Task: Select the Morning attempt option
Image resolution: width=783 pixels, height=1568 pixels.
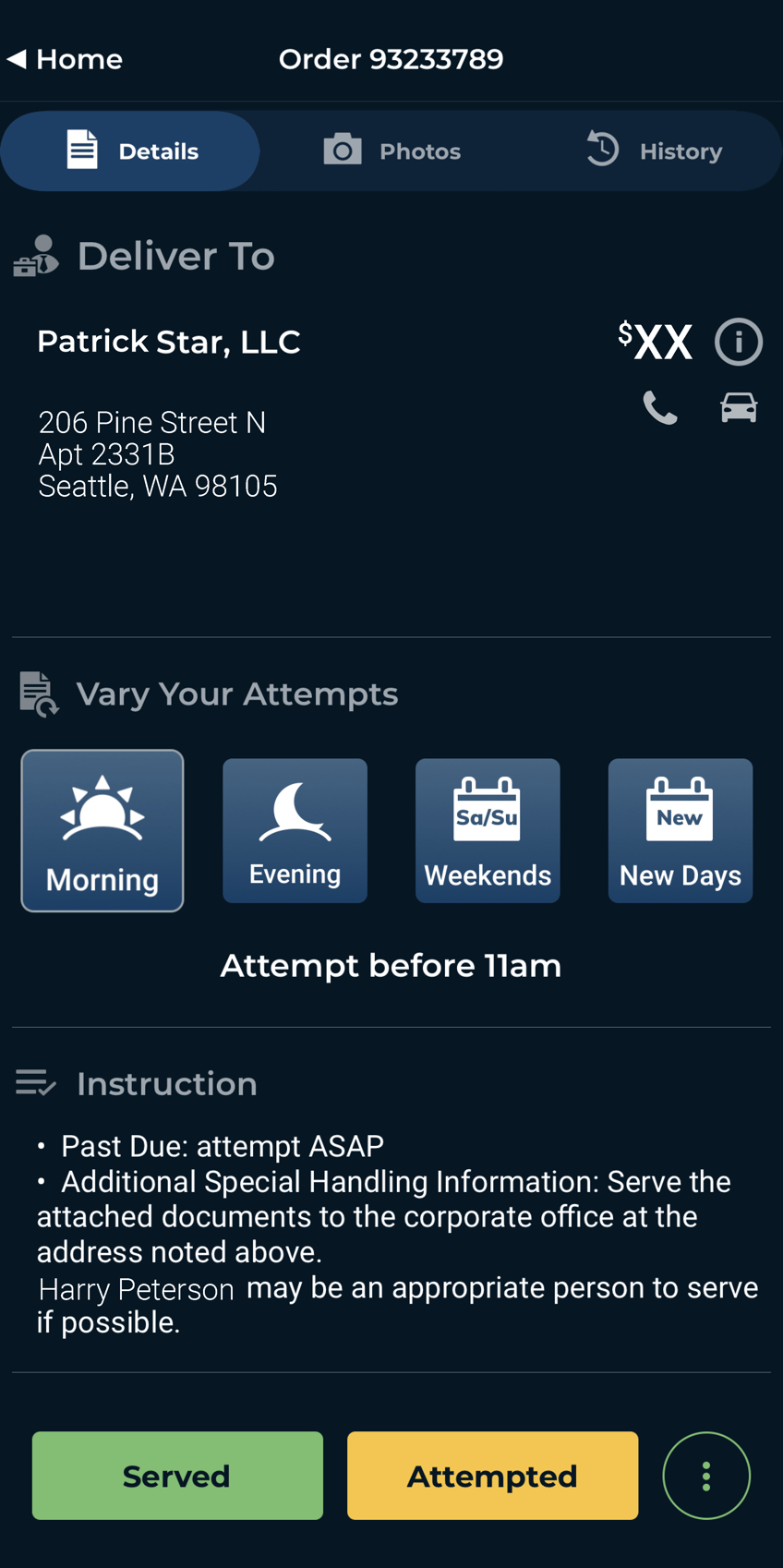Action: 102,830
